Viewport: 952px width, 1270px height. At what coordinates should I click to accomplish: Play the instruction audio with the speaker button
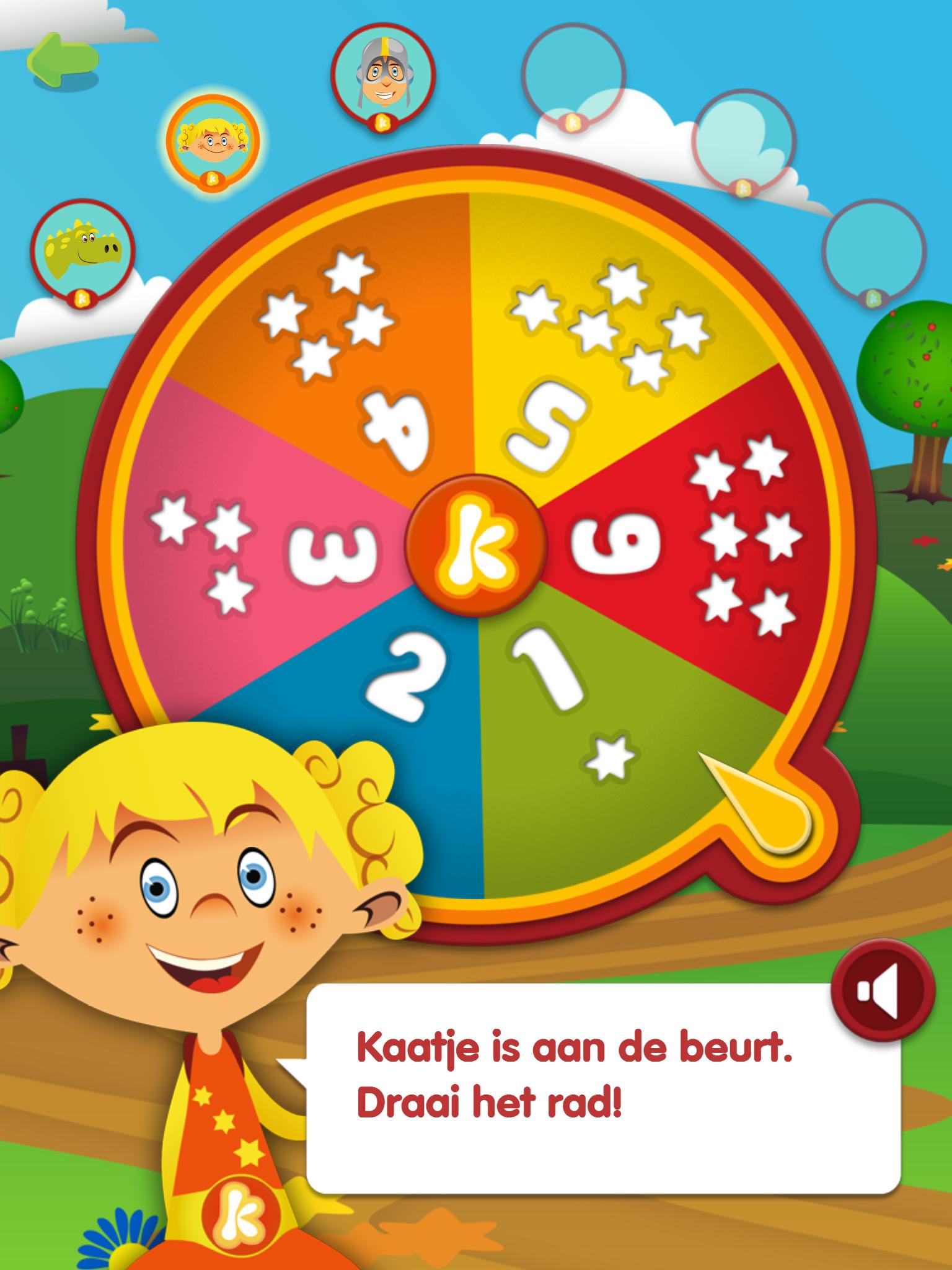882,990
